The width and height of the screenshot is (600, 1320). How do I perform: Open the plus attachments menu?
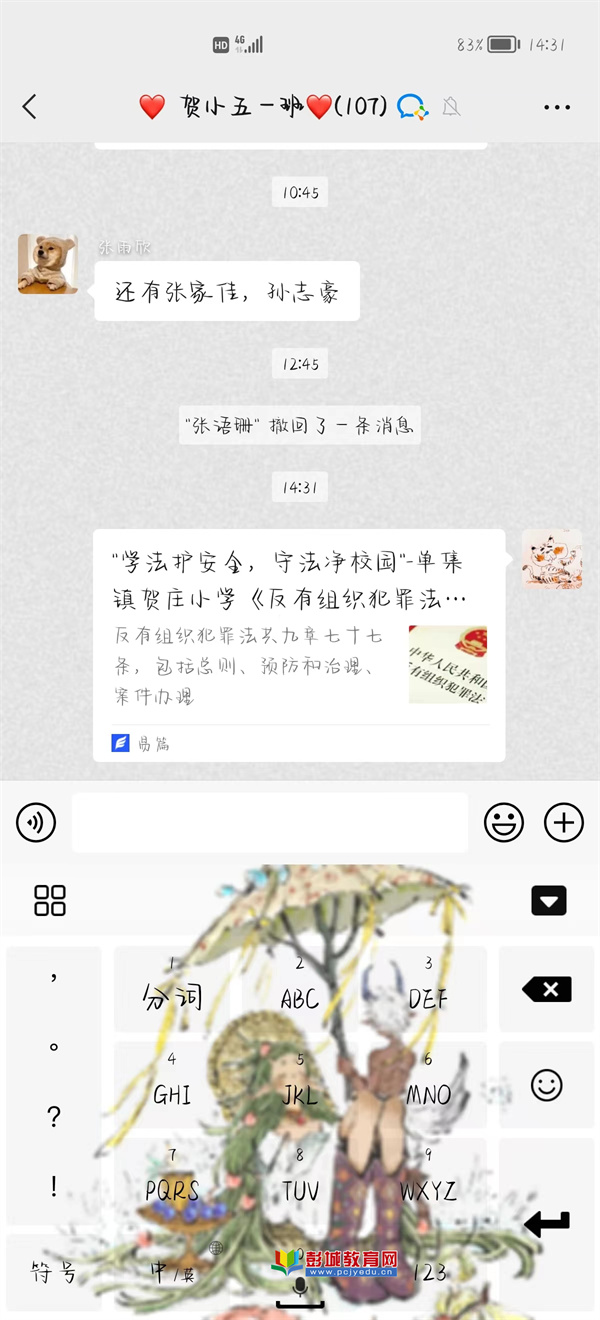point(563,823)
